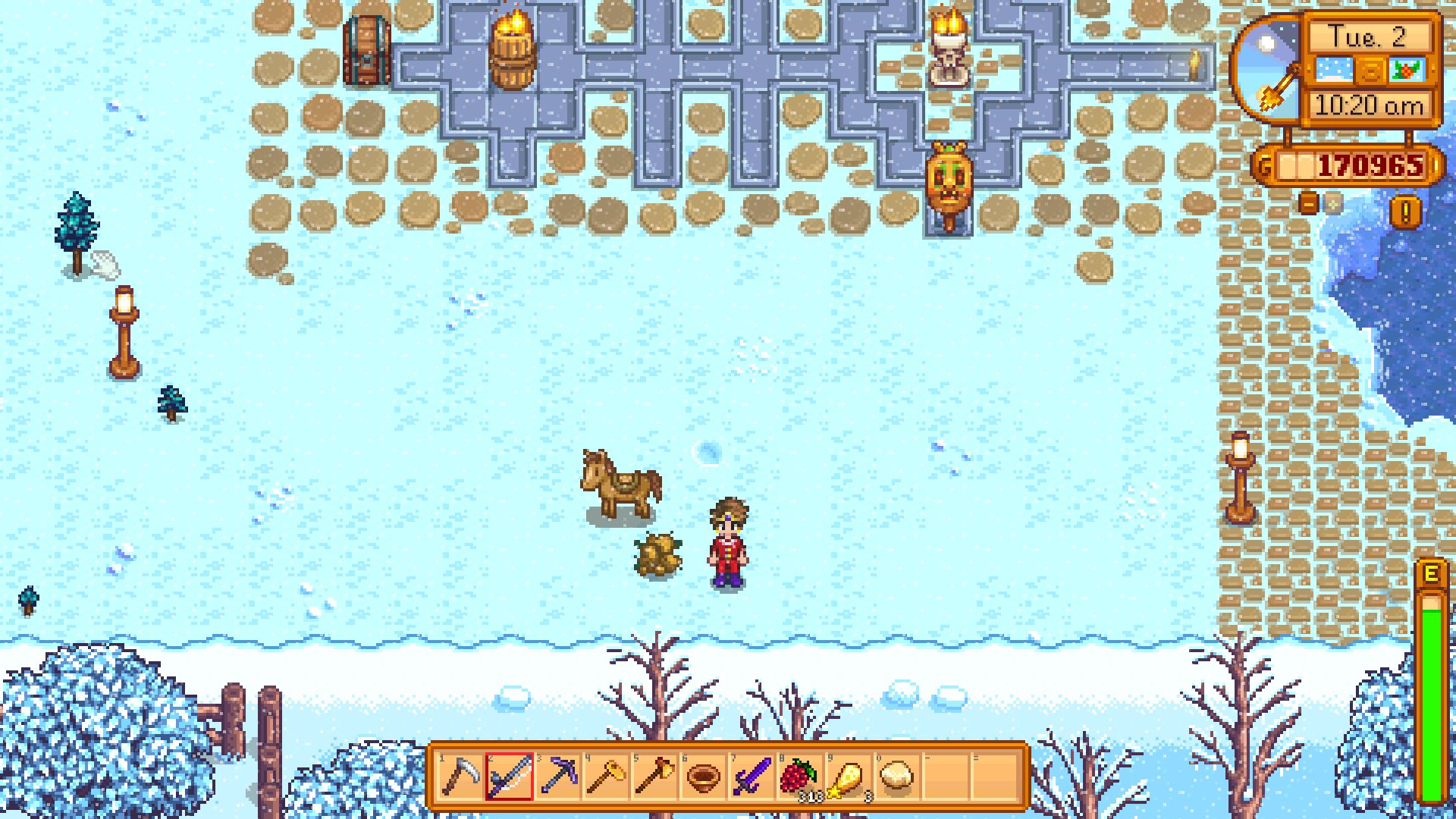Choose the golden hoe in slot 4
Screen dimensions: 1456x819
pos(607,777)
